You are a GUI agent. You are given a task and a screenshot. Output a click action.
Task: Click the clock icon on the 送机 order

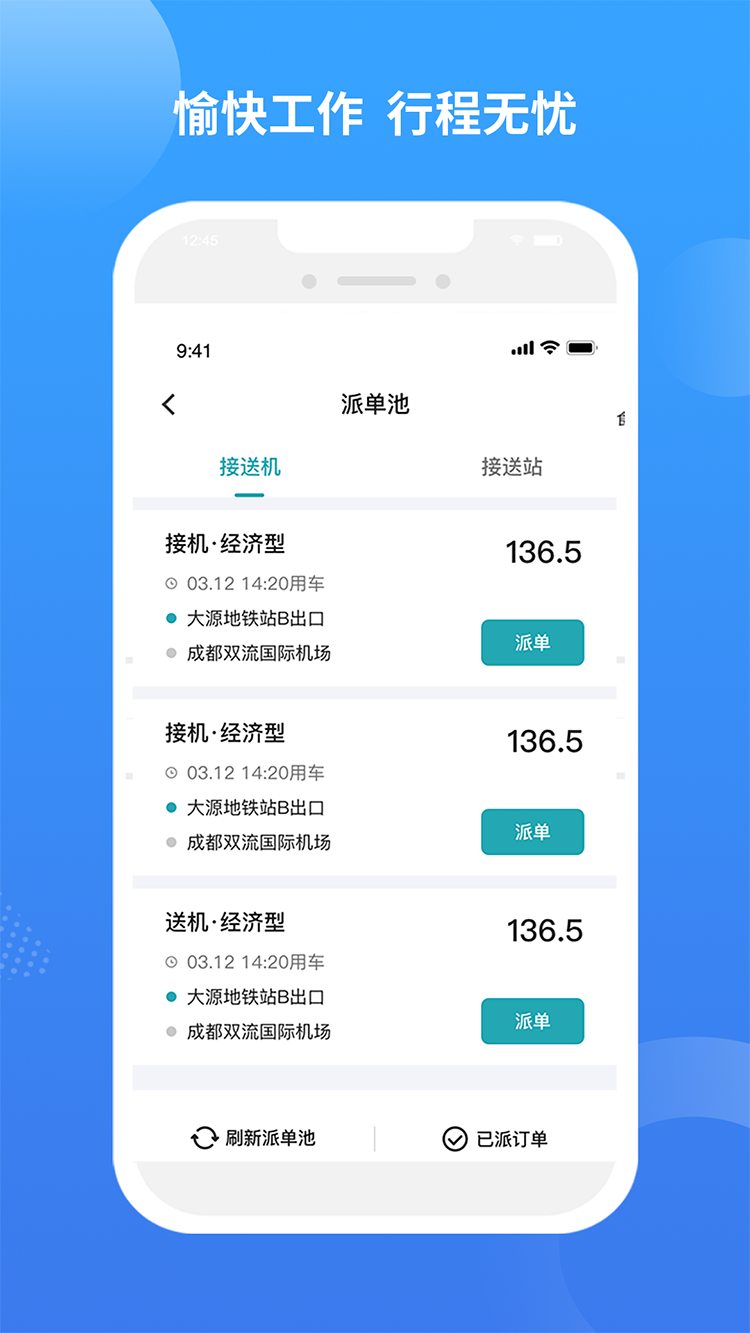point(172,962)
